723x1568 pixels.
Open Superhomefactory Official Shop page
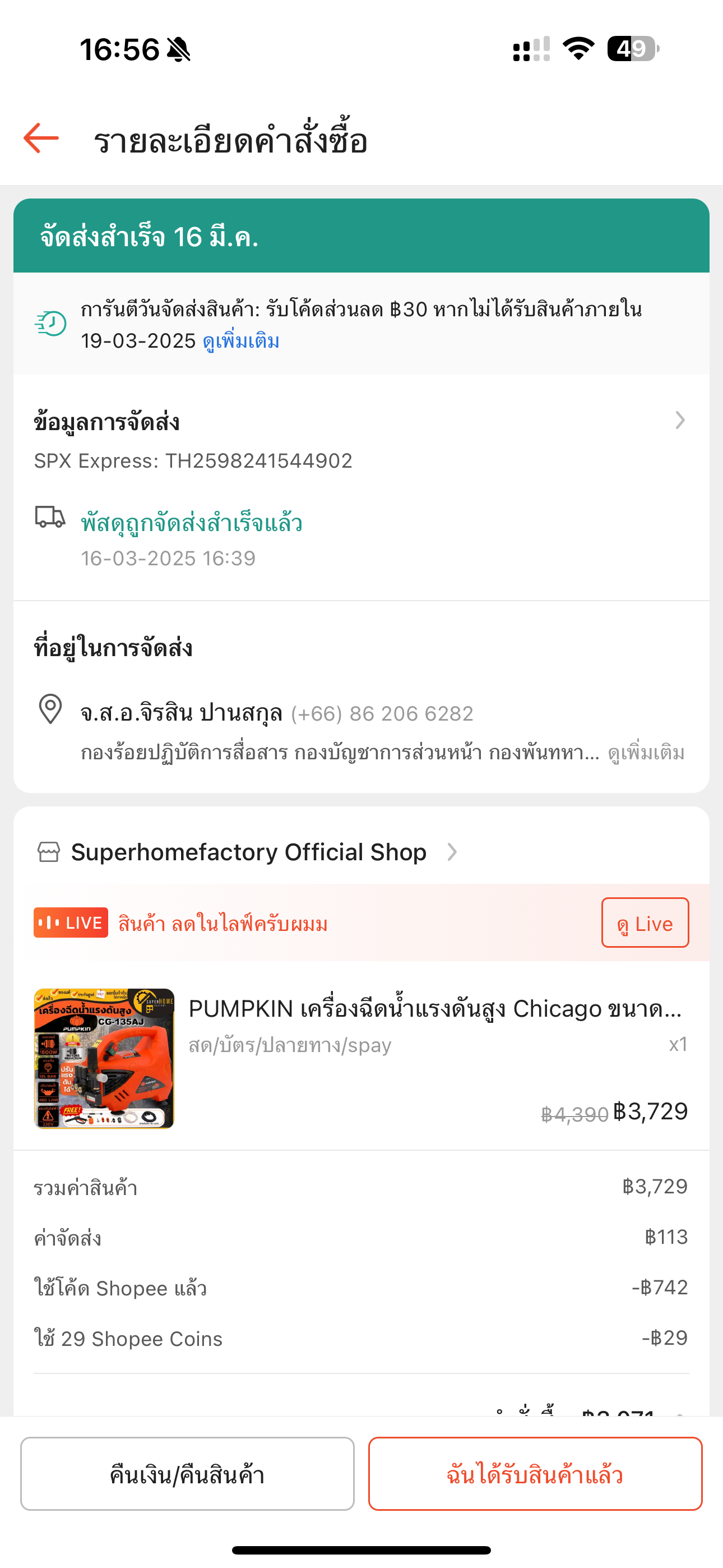tap(248, 852)
